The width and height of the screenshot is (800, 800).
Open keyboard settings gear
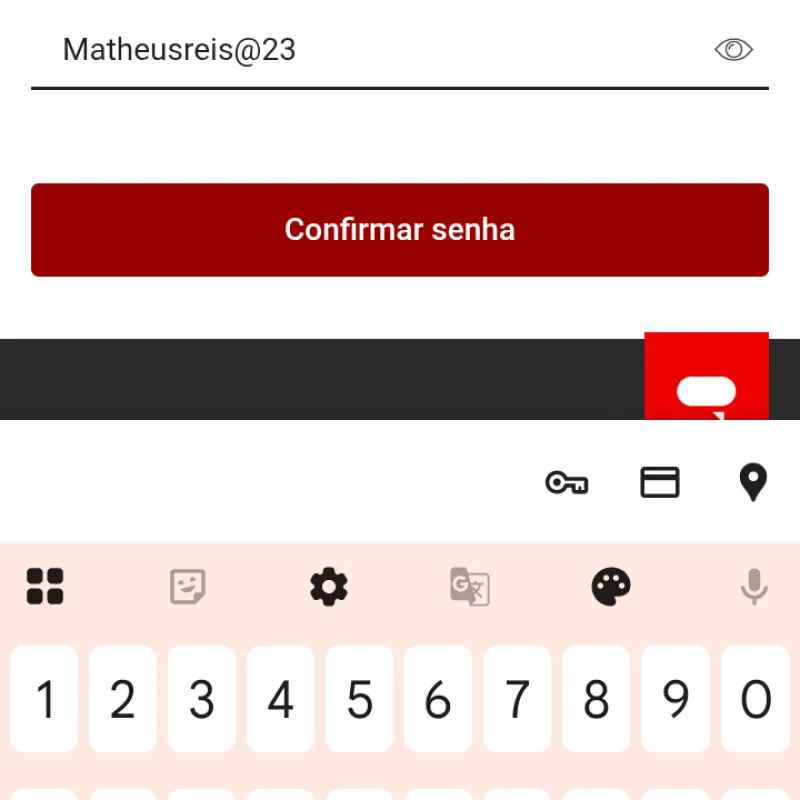[329, 586]
